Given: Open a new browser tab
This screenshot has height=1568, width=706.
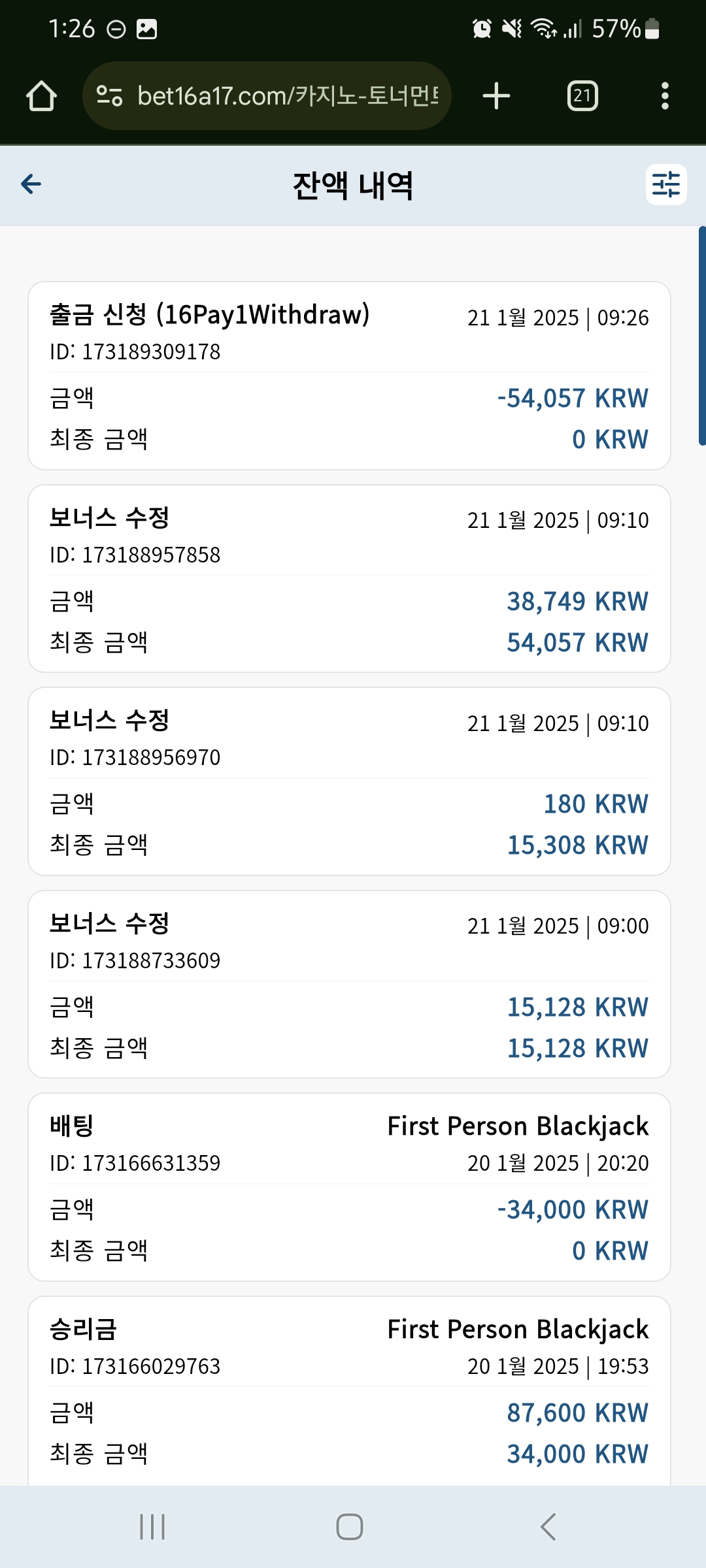Looking at the screenshot, I should point(496,96).
